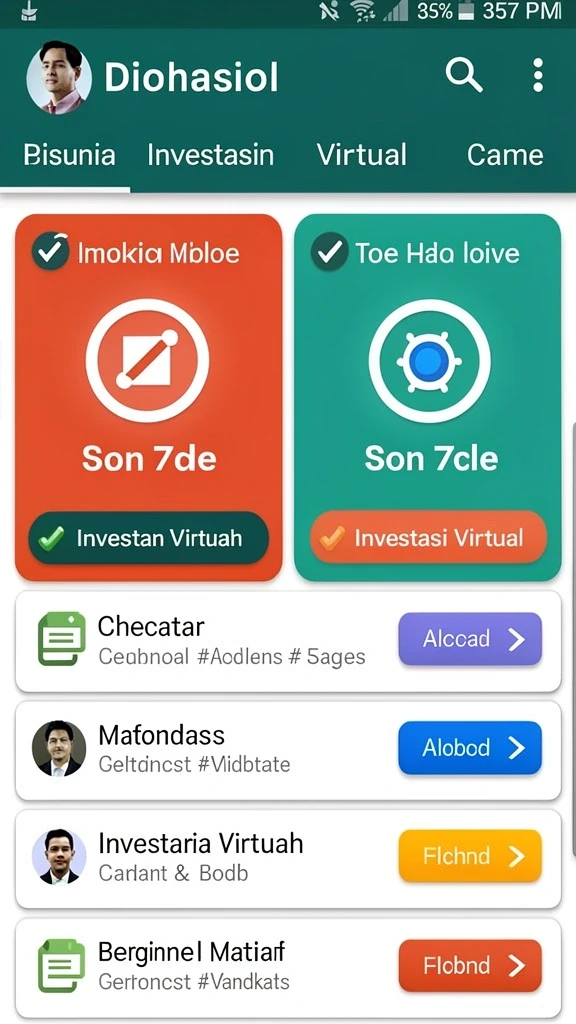Tap the purple Alcoad button
Viewport: 576px width, 1024px height.
pos(470,639)
